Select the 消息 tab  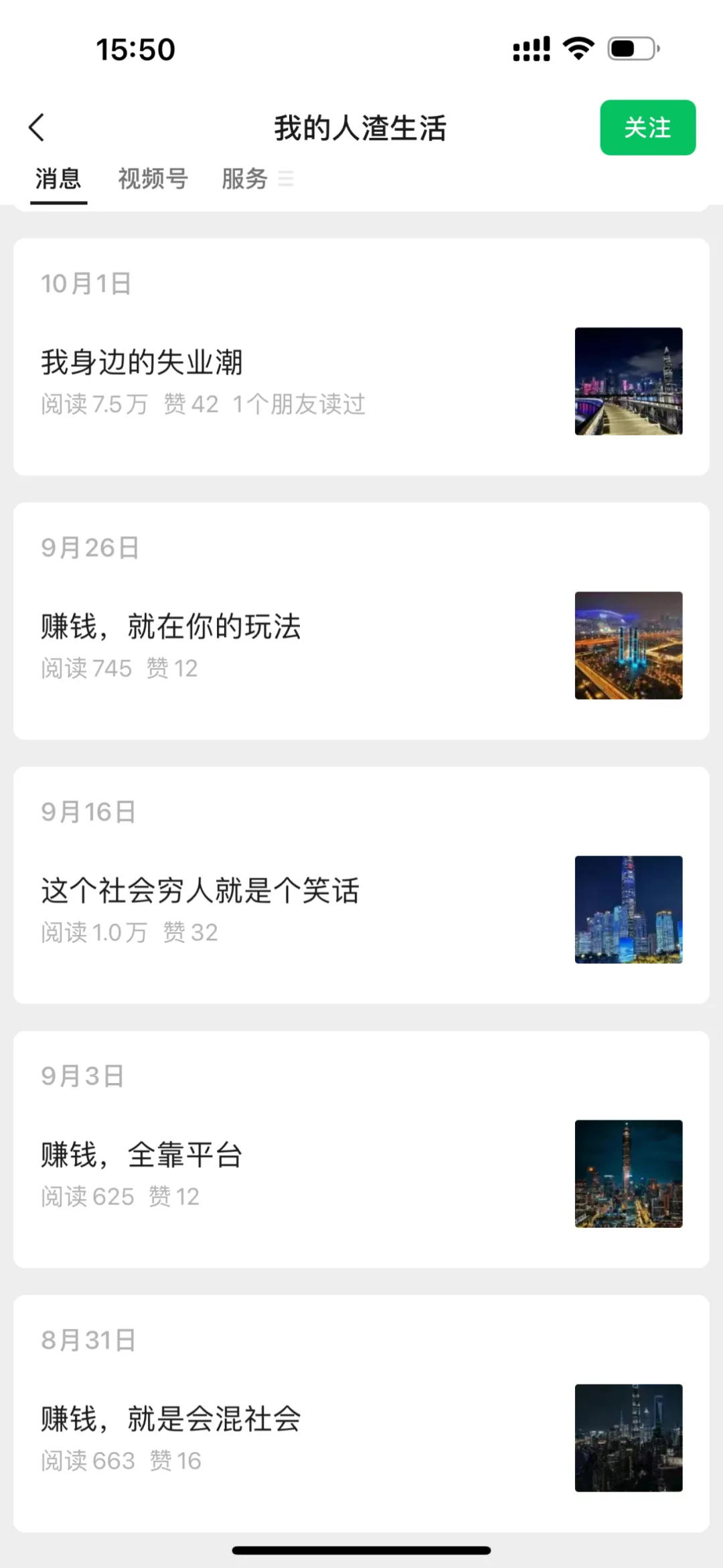[x=58, y=179]
